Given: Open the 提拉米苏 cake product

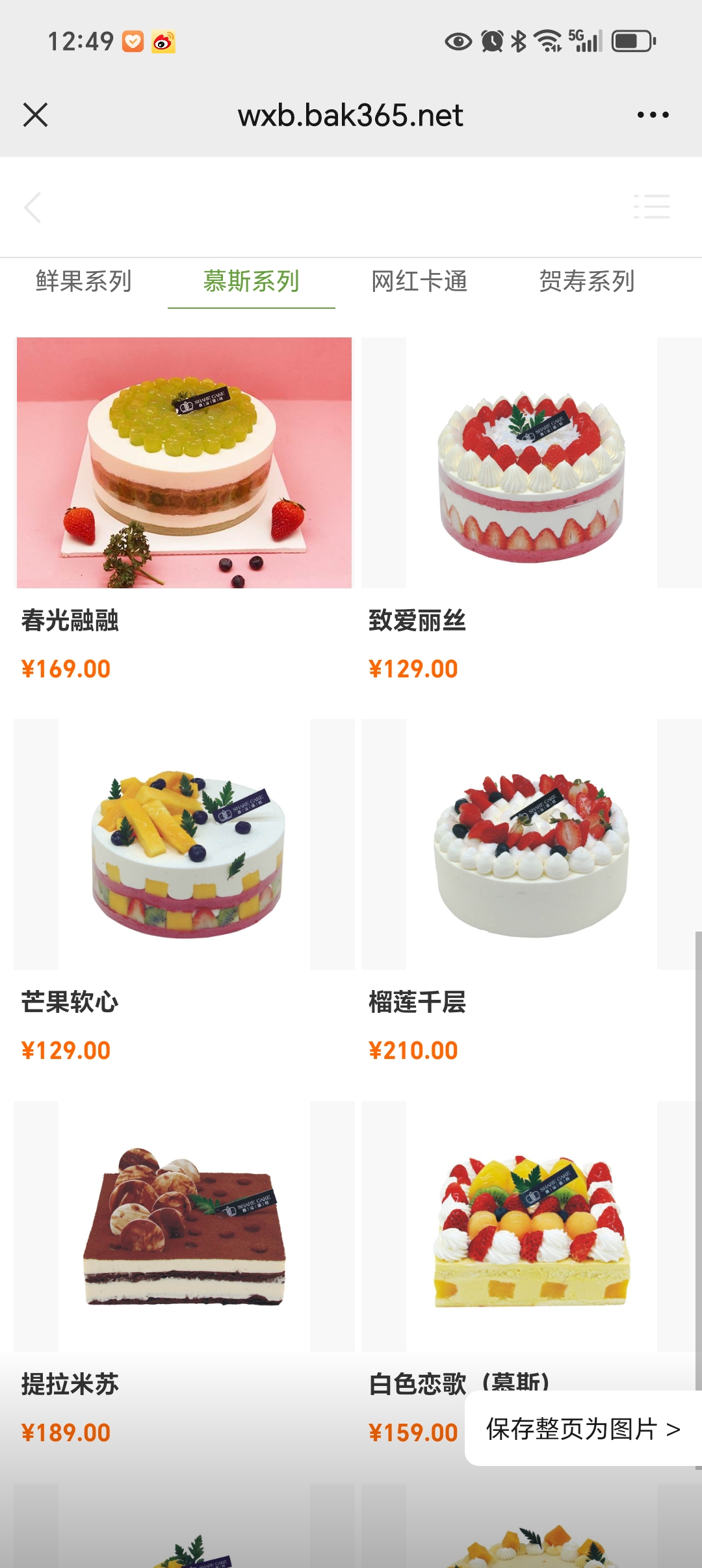Looking at the screenshot, I should [x=184, y=1227].
